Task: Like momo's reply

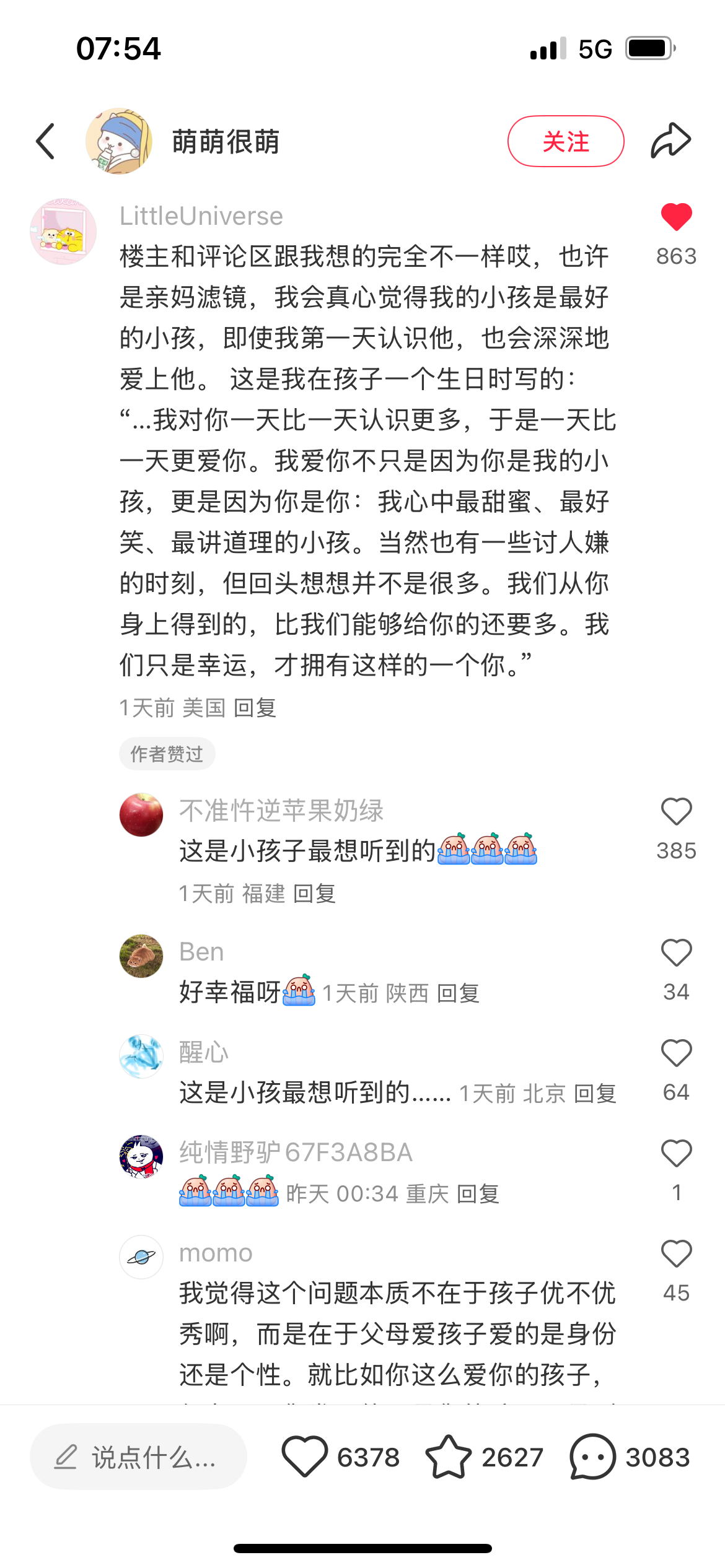Action: pyautogui.click(x=676, y=1253)
